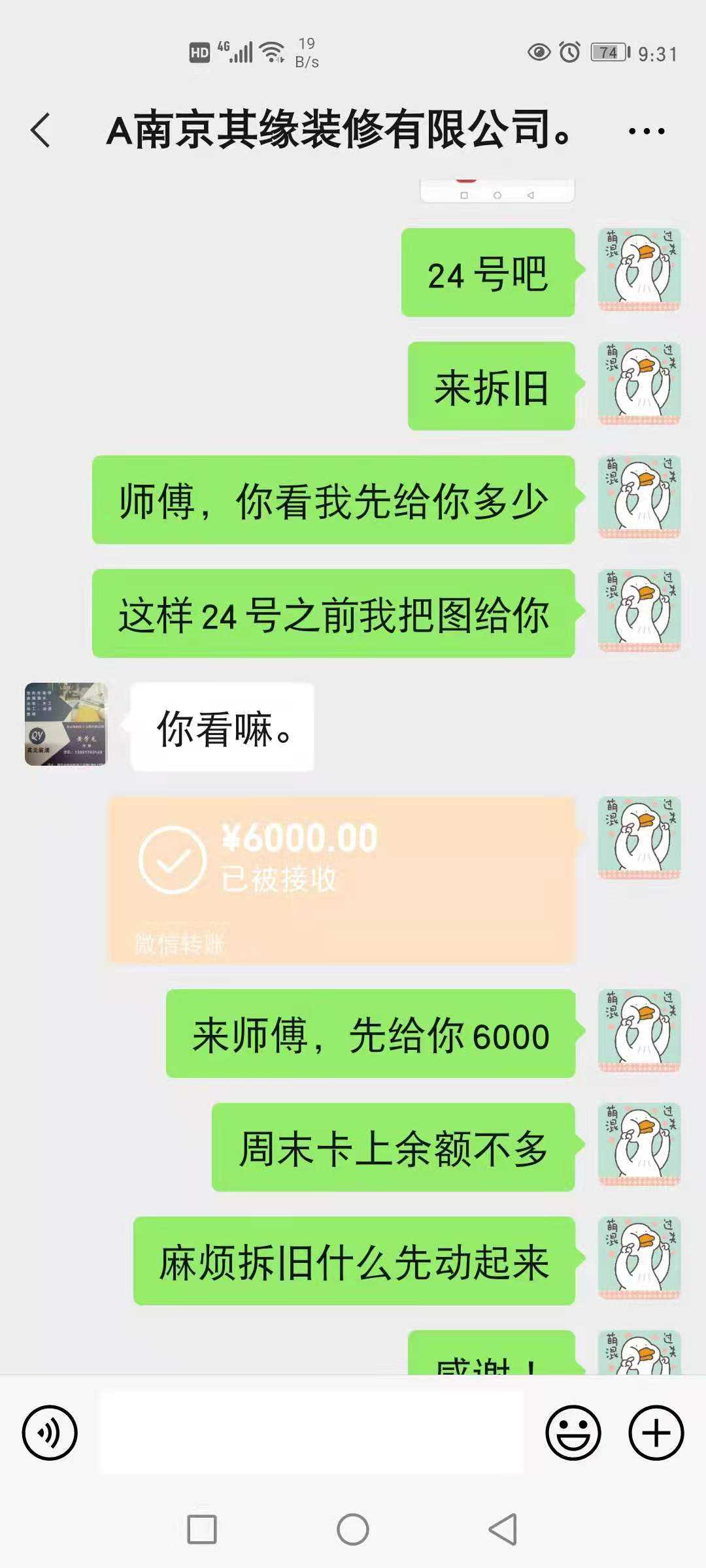Switch to voice message input
Screen dimensions: 706x1568
[50, 1433]
